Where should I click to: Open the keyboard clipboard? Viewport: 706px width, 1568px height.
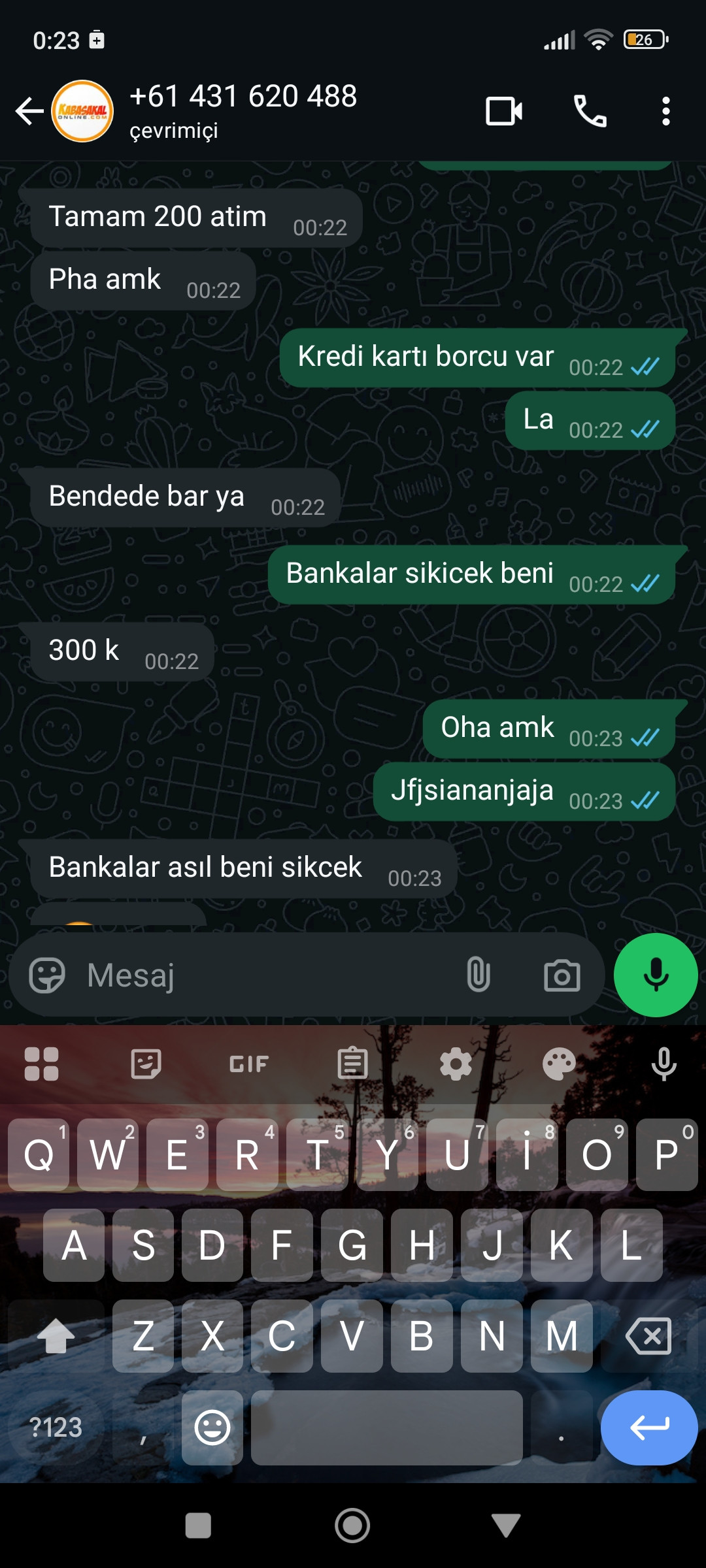[352, 1064]
